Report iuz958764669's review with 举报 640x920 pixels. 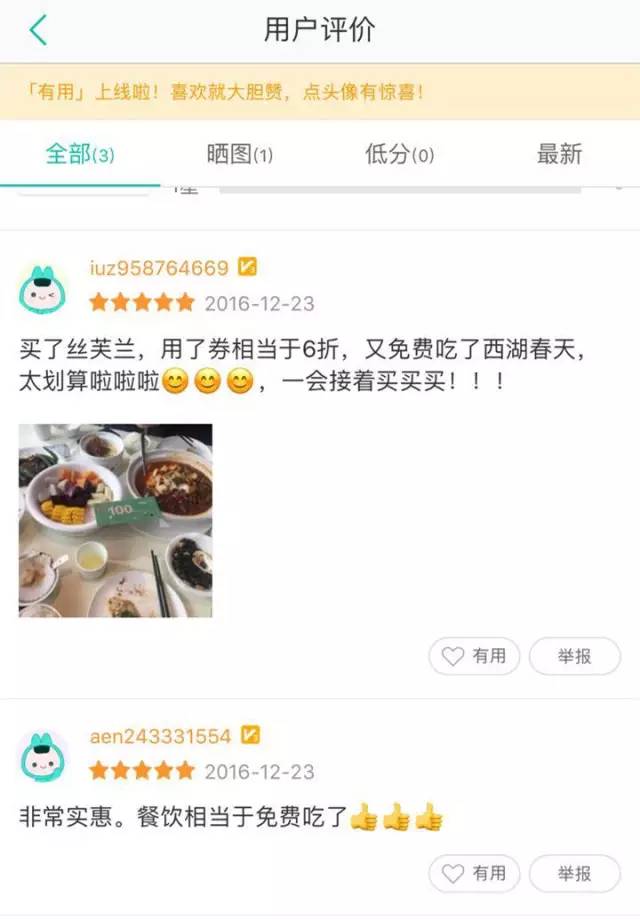pyautogui.click(x=575, y=656)
